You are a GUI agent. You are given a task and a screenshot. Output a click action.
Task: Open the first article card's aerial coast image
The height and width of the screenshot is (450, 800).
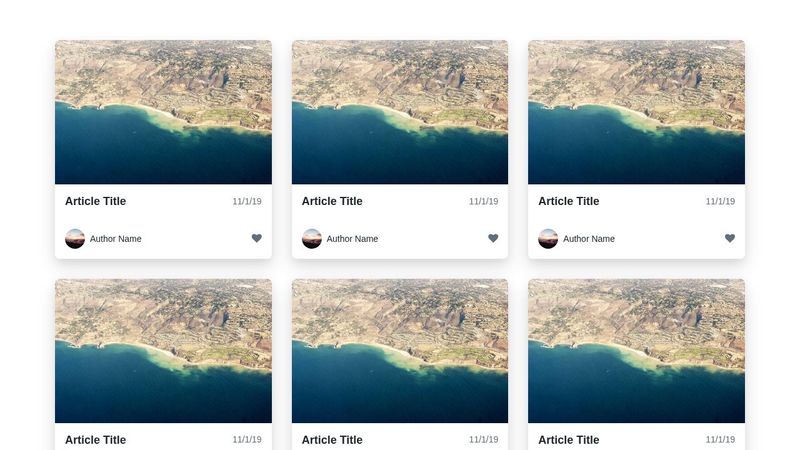click(x=163, y=112)
